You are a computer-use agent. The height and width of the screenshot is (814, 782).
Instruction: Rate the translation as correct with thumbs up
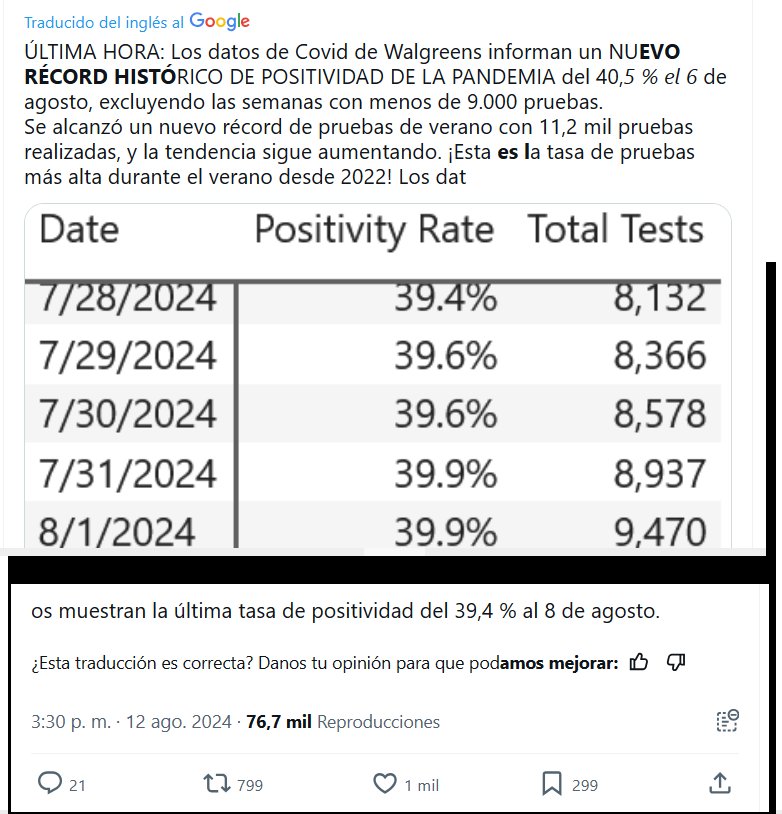pos(640,662)
